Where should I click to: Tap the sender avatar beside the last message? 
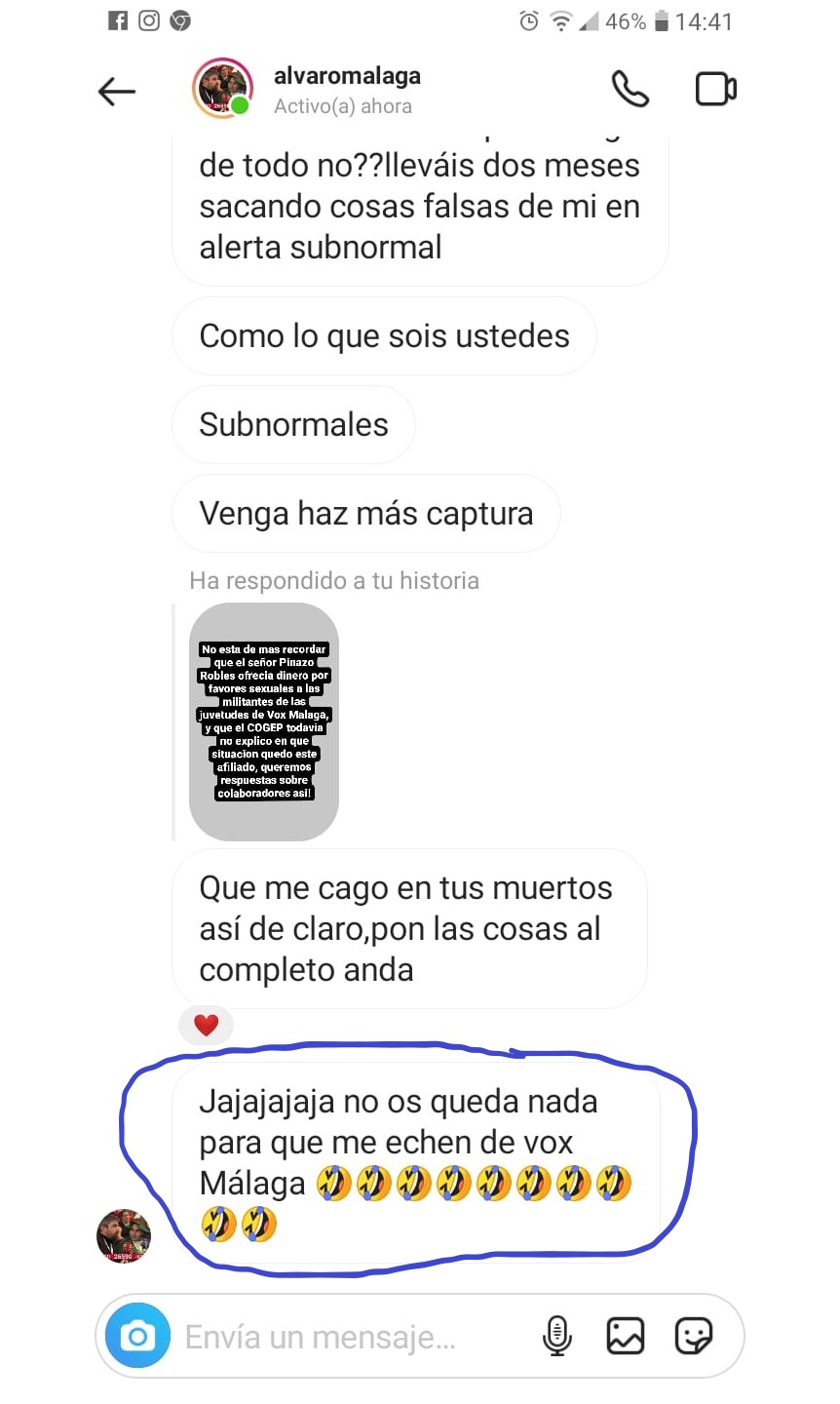tap(124, 1236)
